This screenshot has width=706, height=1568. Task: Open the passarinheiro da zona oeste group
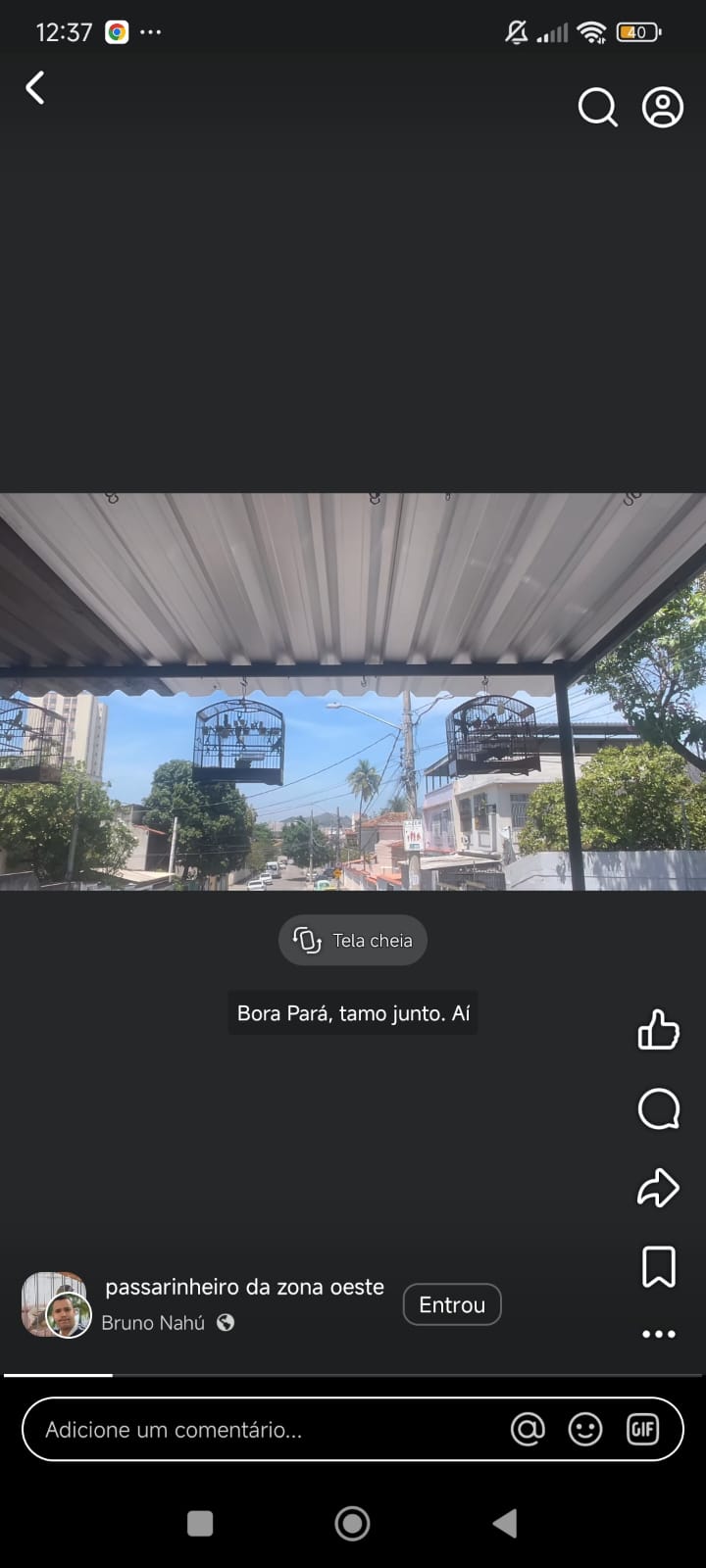(244, 1287)
